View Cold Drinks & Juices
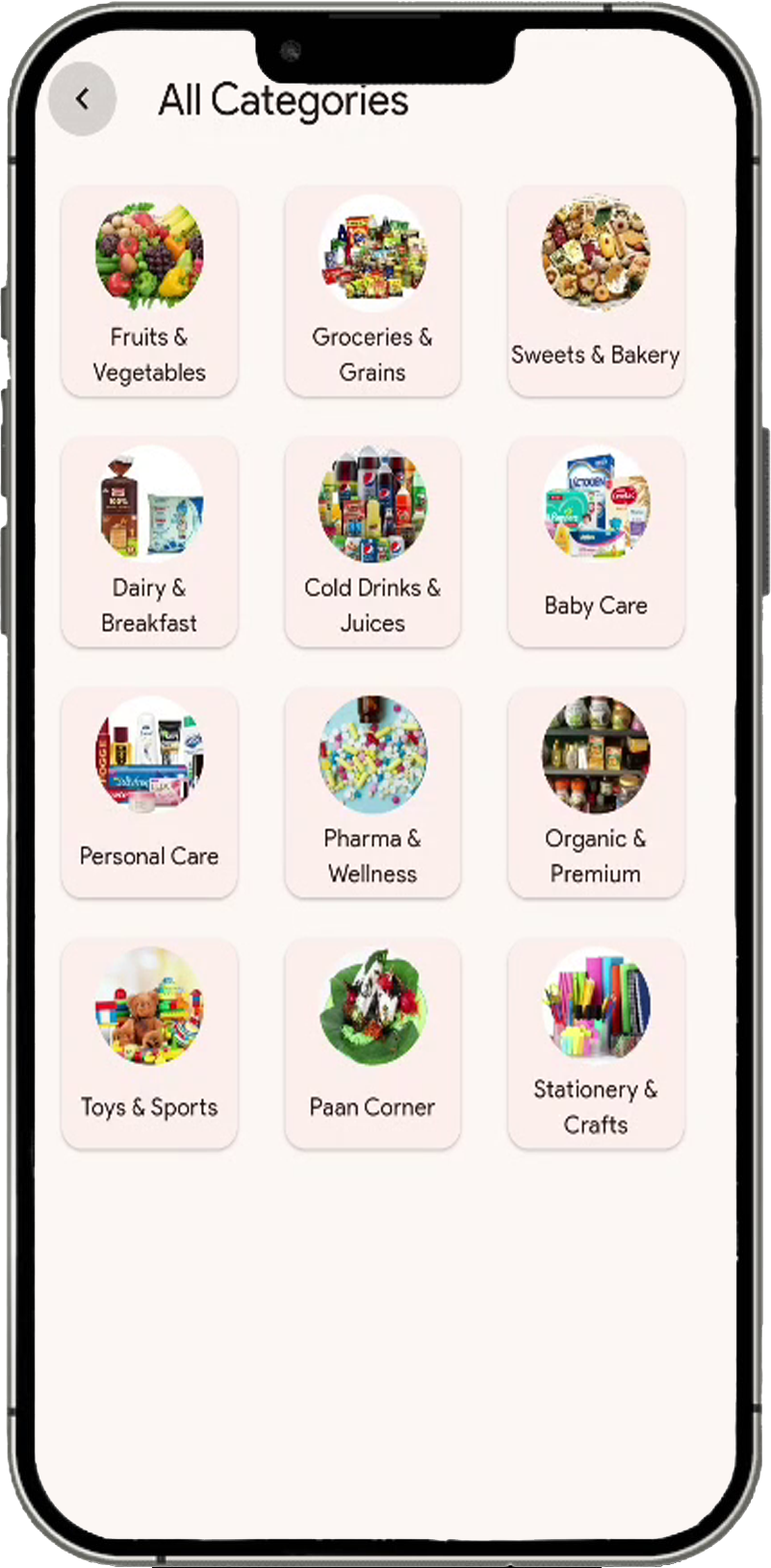The image size is (771, 1568). pyautogui.click(x=373, y=542)
